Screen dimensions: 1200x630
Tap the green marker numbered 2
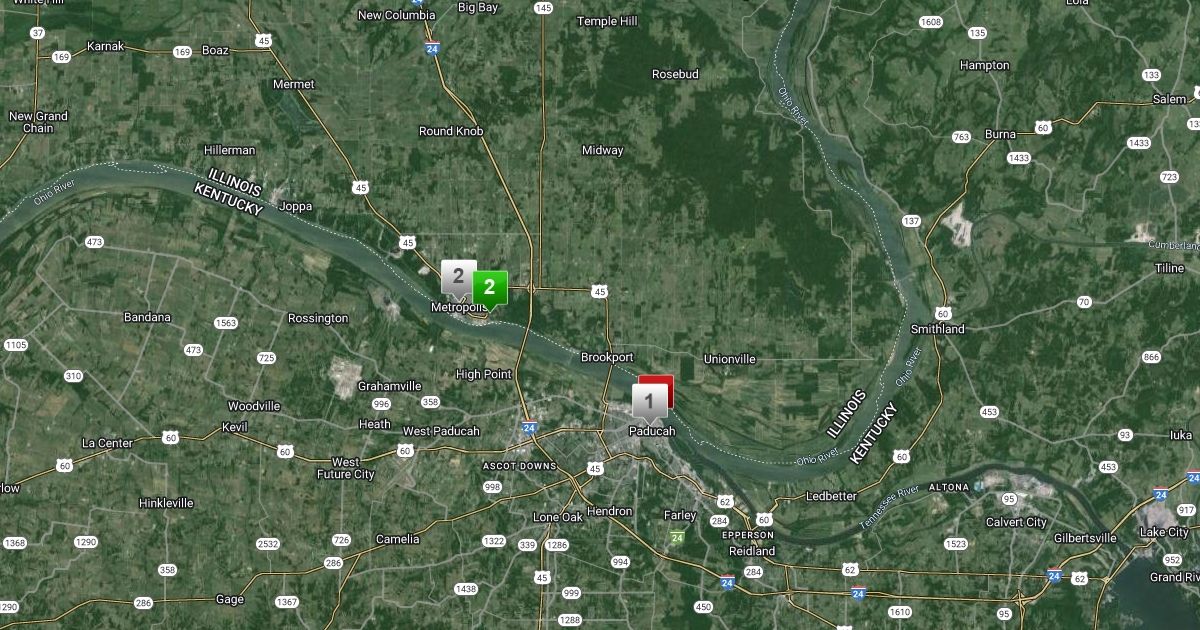point(490,287)
